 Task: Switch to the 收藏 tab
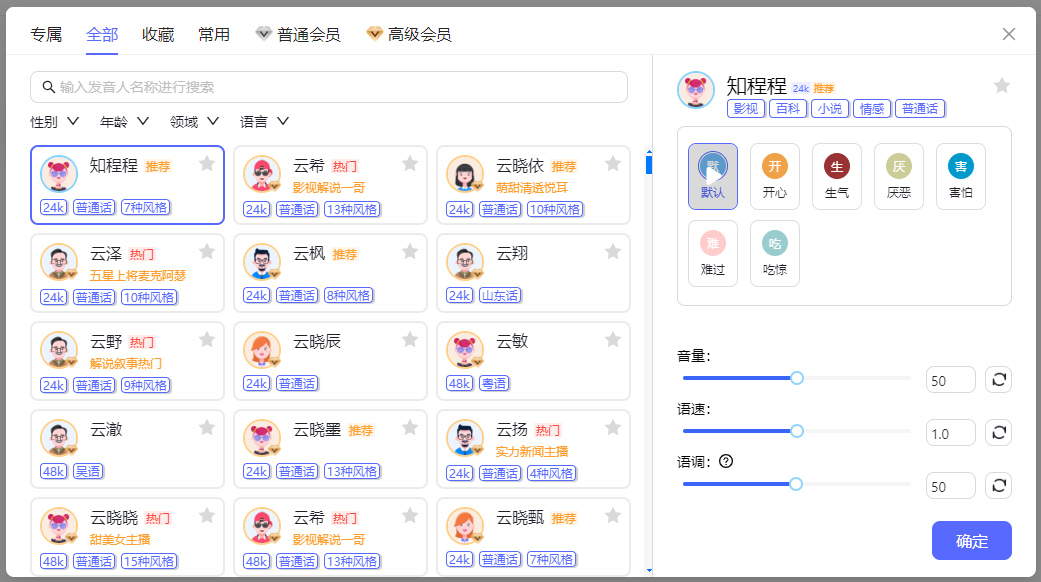pyautogui.click(x=158, y=34)
